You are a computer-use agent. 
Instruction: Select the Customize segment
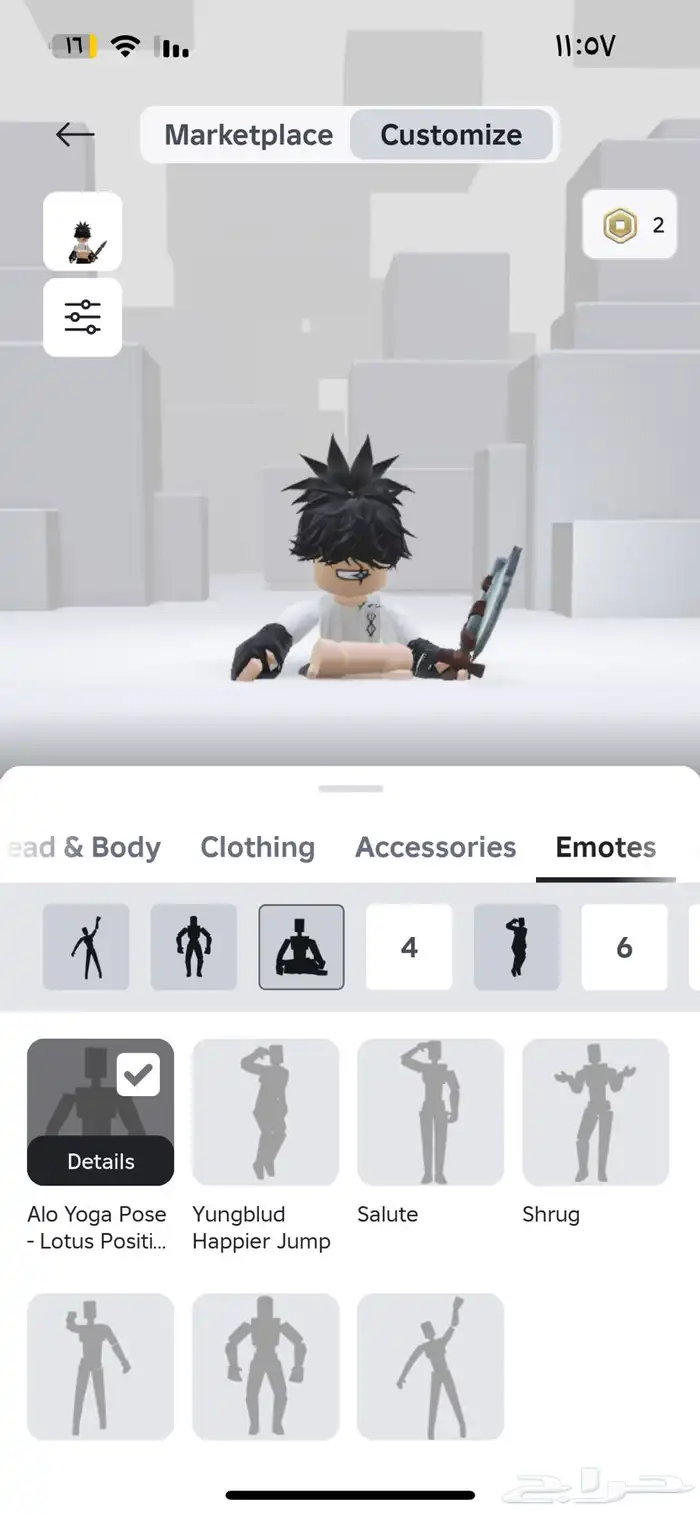coord(451,135)
